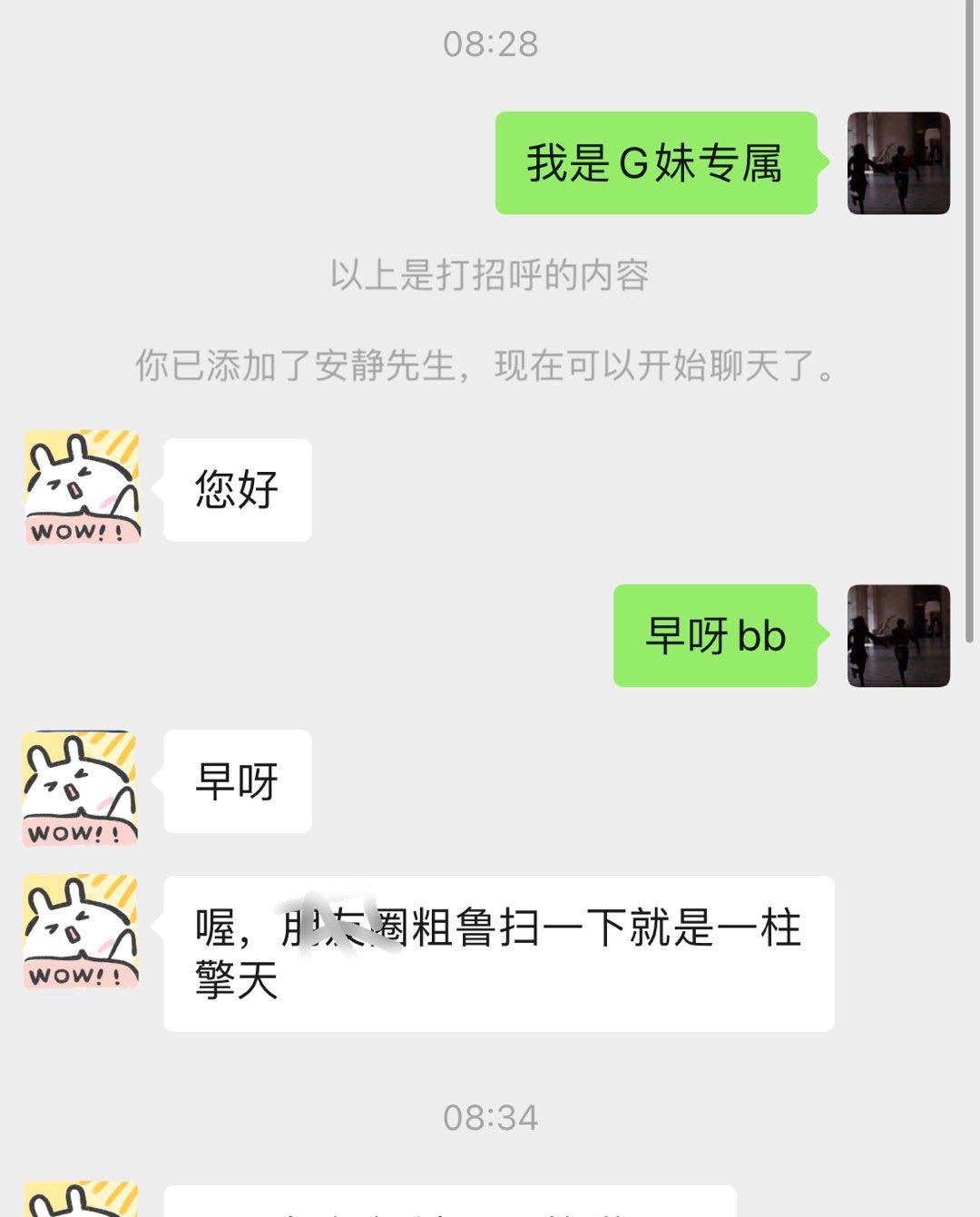Tap contact's rabbit avatar next to '您好'
Viewport: 980px width, 1217px height.
(82, 487)
